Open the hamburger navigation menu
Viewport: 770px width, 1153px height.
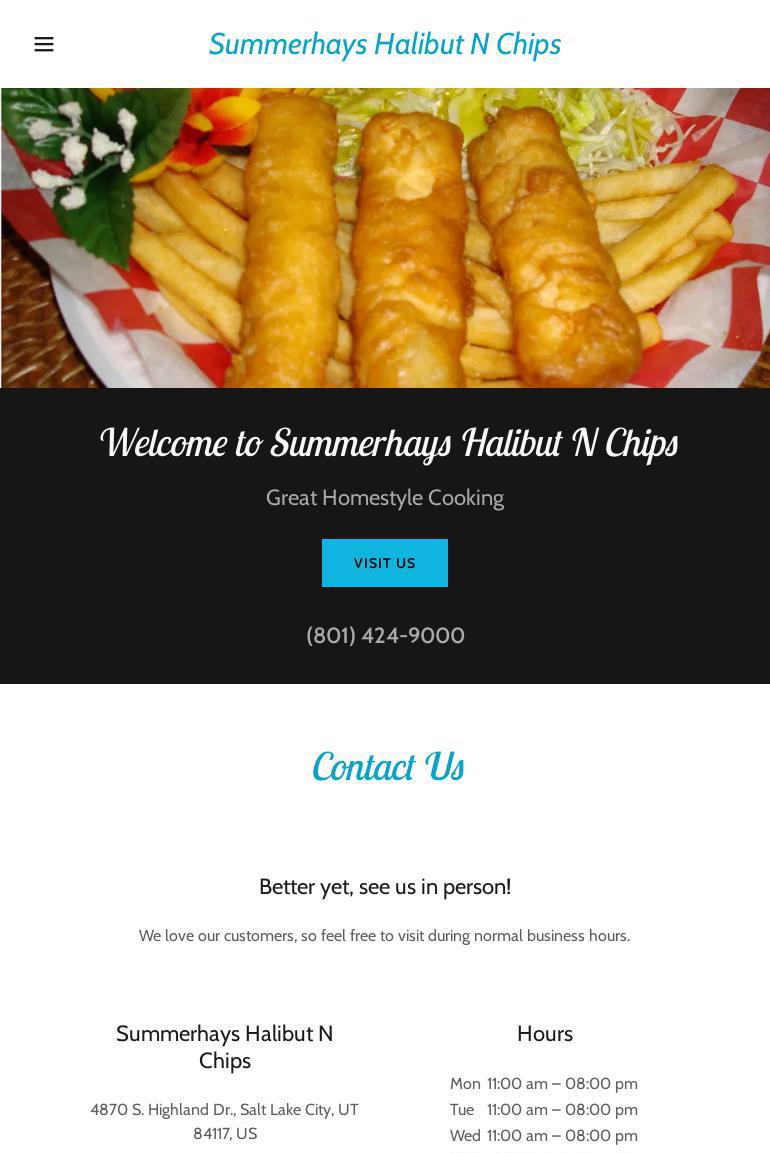point(44,44)
